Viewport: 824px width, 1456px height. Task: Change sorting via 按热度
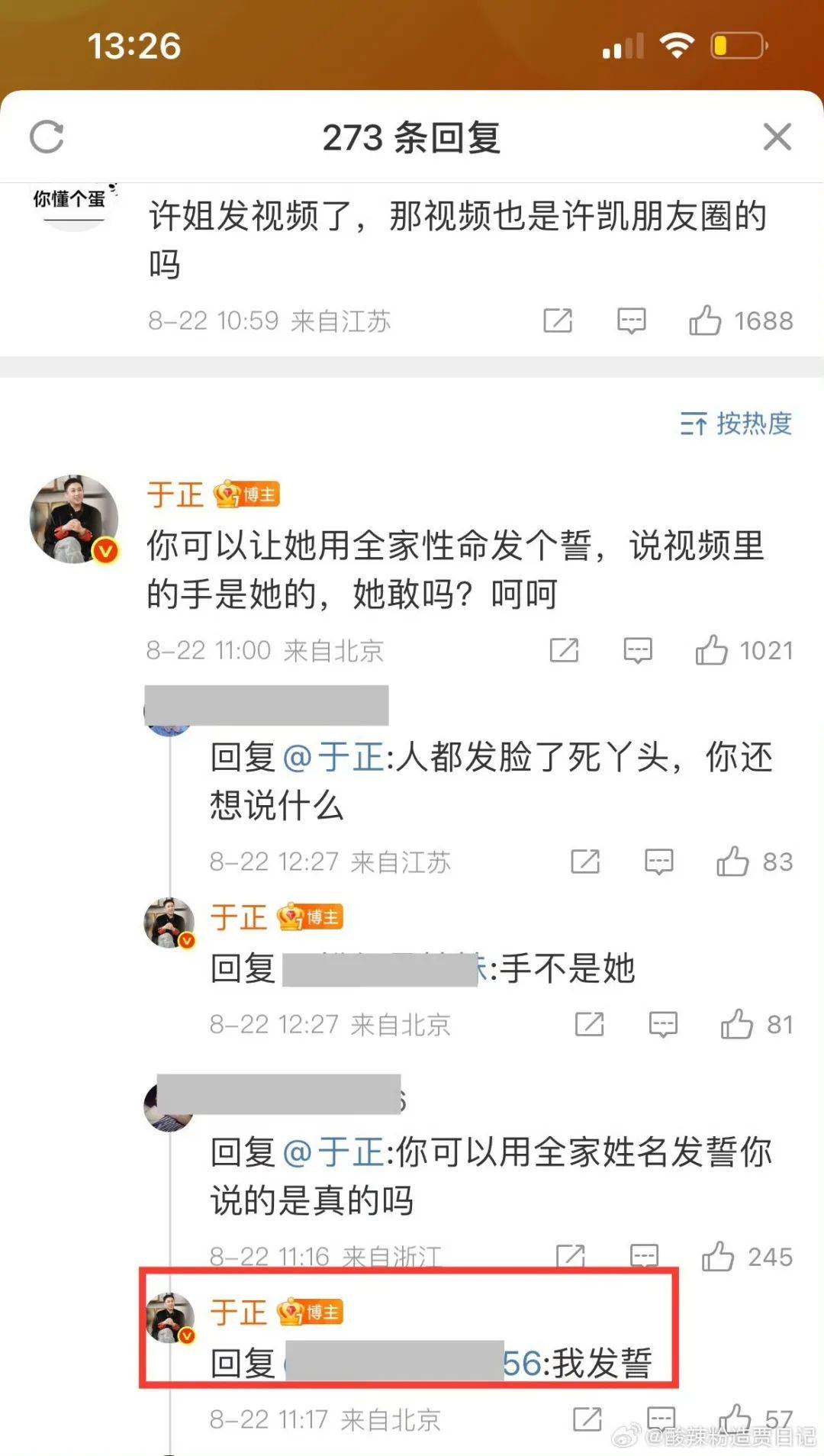coord(736,424)
